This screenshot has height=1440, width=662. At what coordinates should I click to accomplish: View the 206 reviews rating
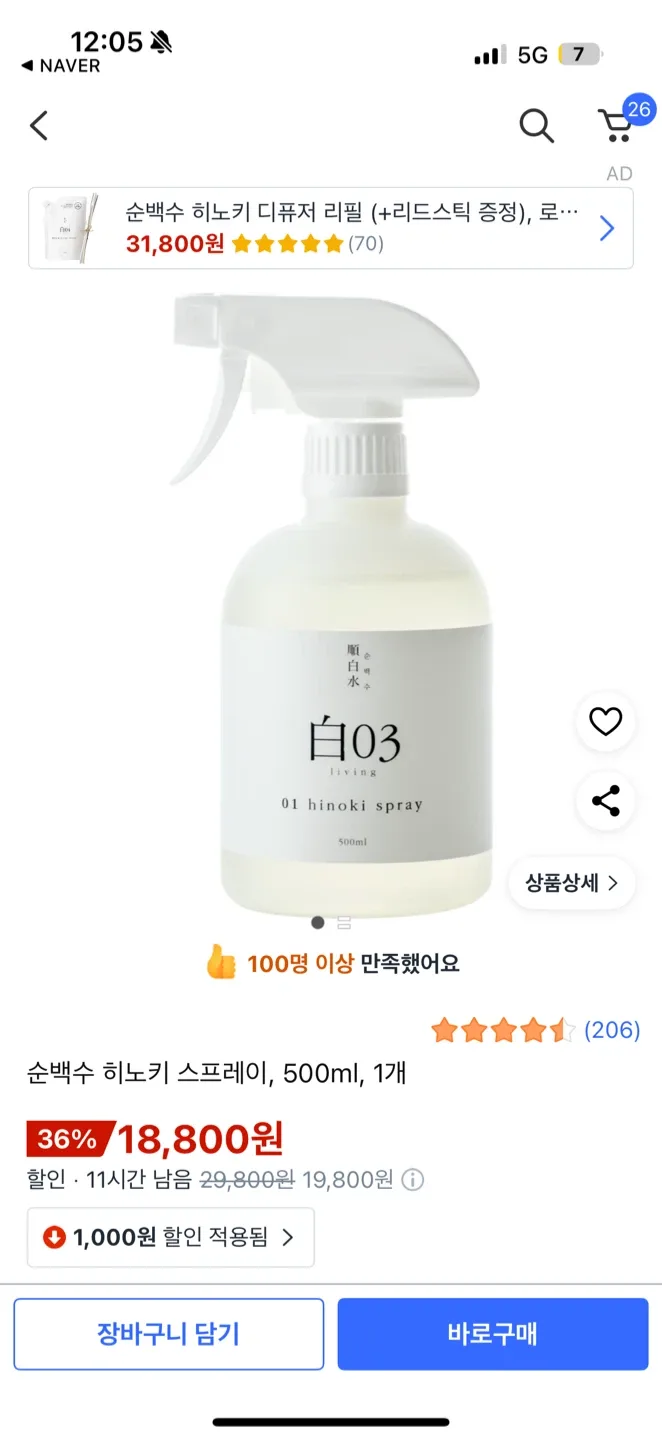(x=535, y=1030)
